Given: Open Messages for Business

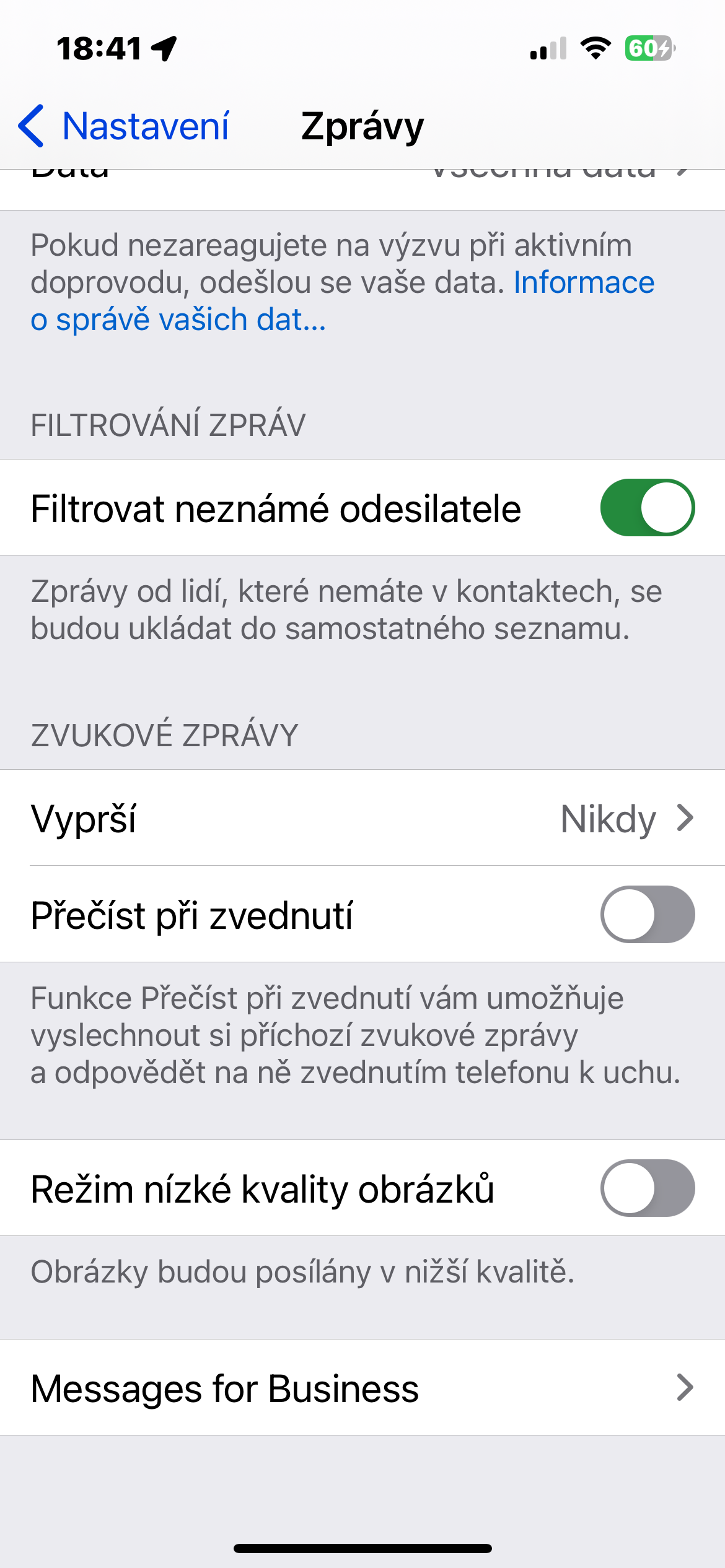Looking at the screenshot, I should (x=362, y=1388).
